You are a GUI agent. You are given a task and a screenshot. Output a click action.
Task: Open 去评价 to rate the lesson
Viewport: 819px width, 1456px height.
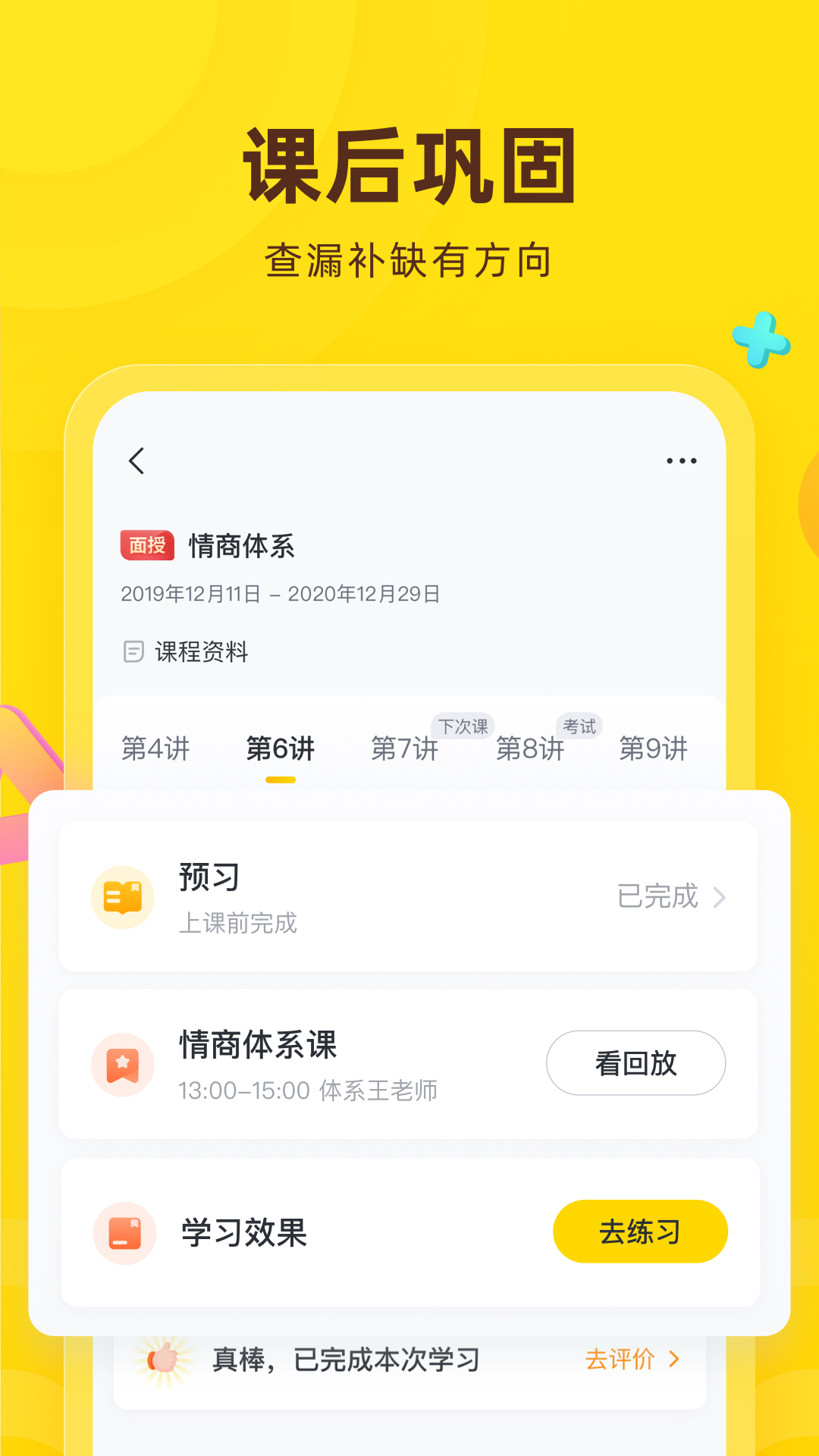click(620, 1360)
